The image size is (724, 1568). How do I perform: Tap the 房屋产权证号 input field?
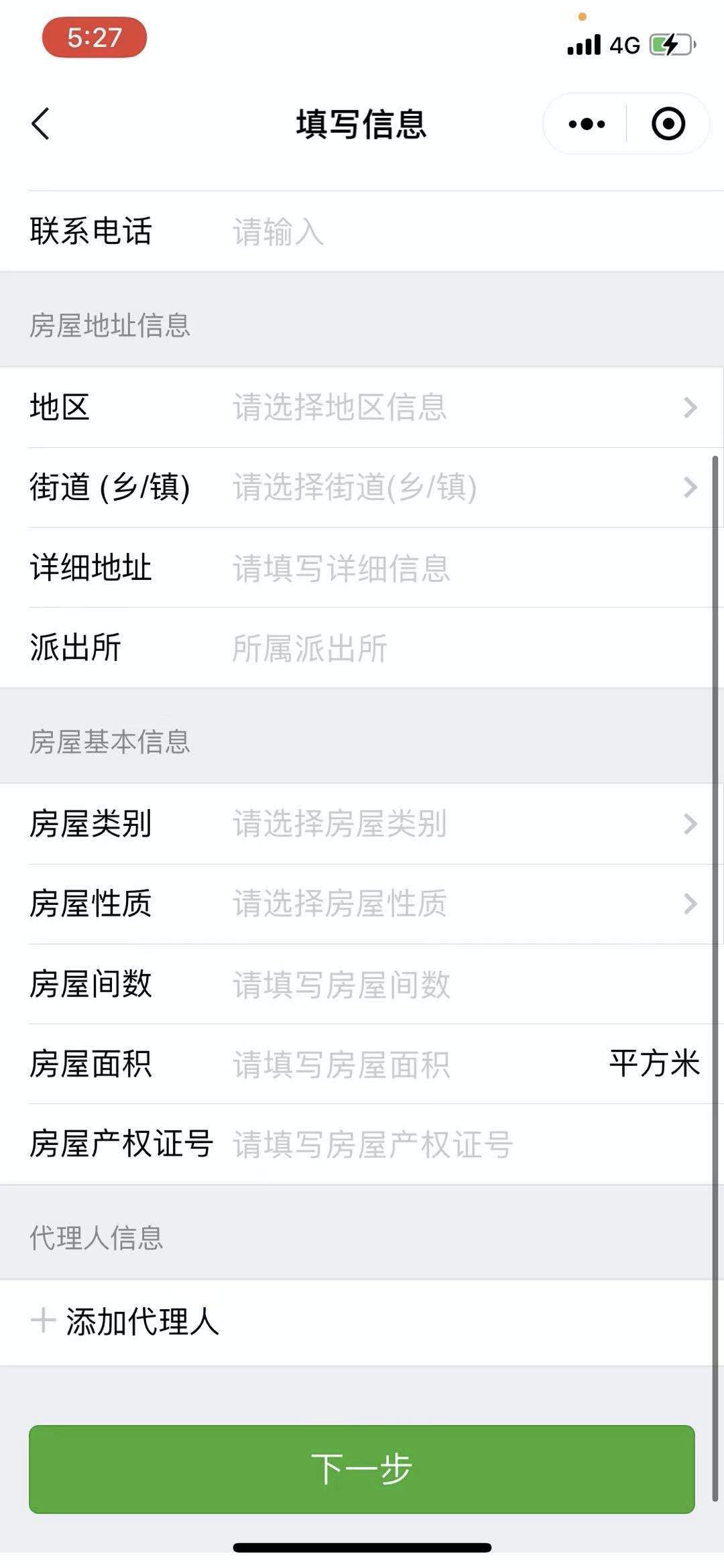point(463,1144)
